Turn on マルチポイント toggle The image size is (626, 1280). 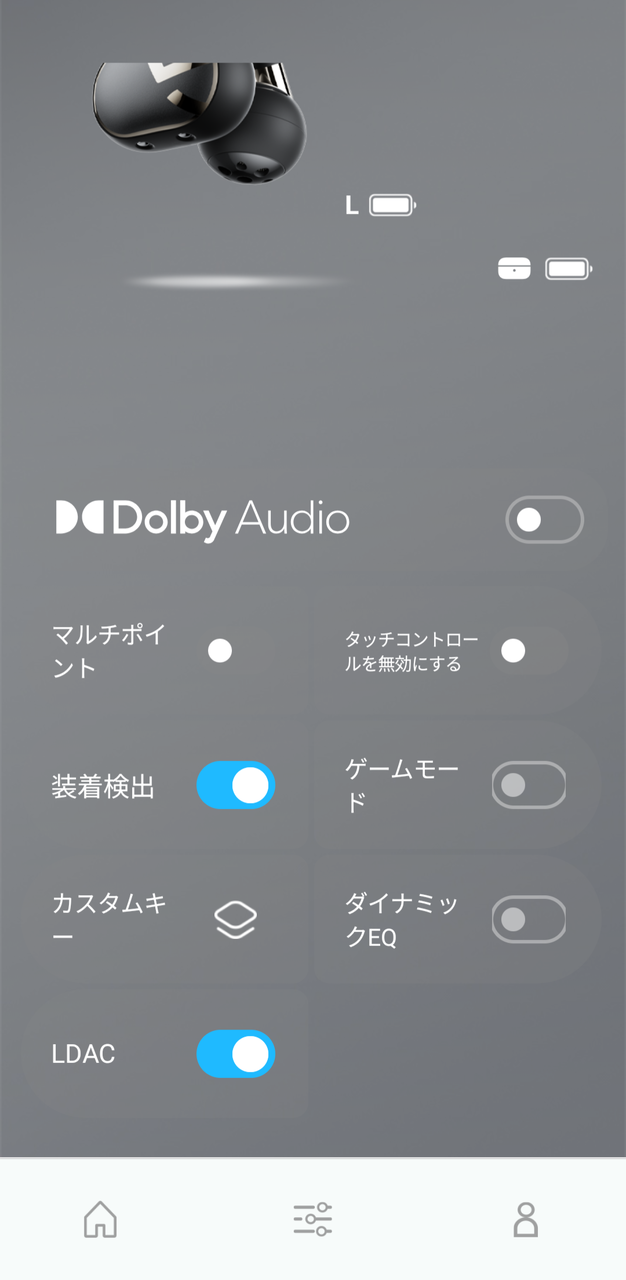click(235, 651)
